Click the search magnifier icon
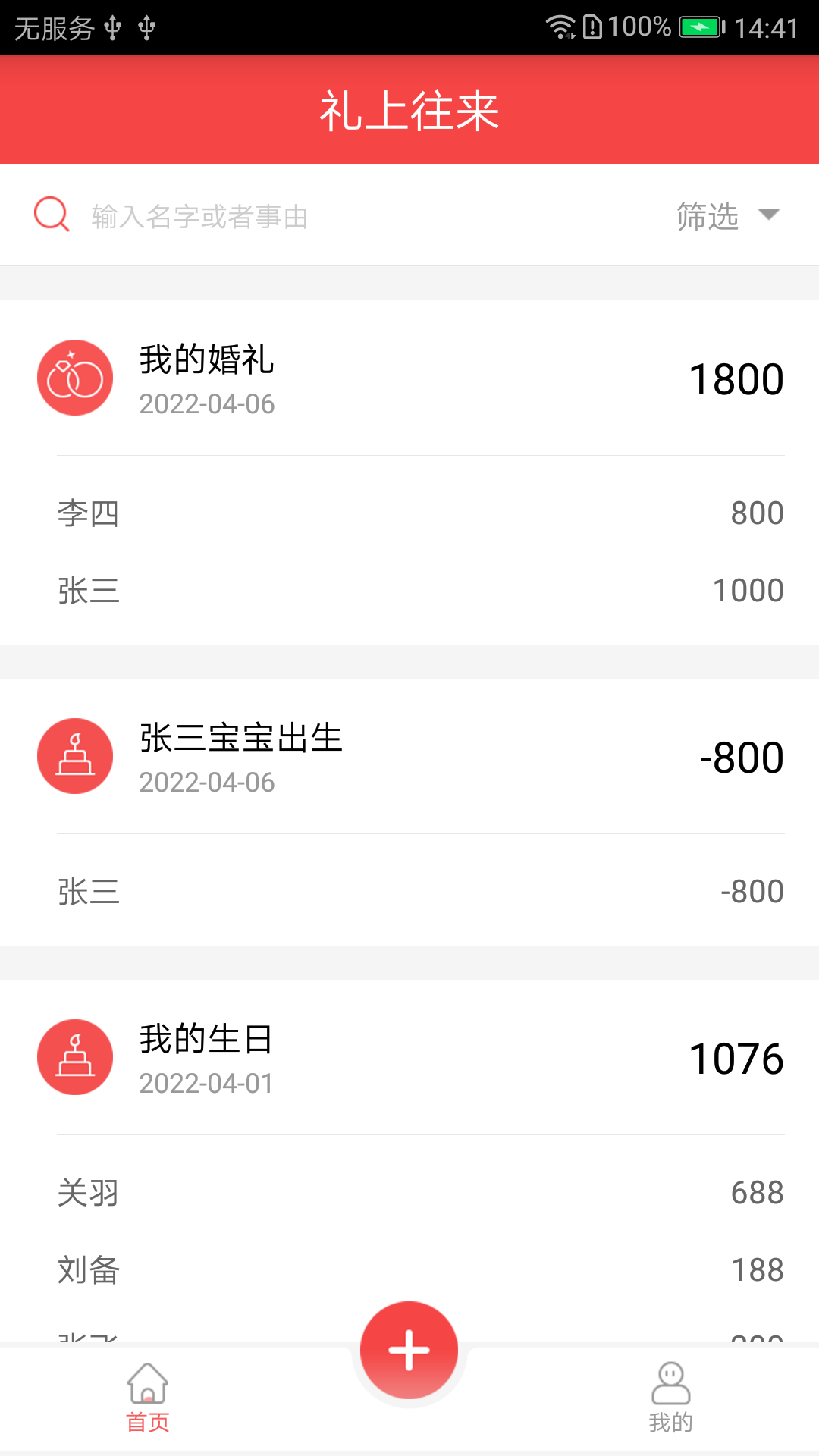The image size is (819, 1456). coord(50,215)
